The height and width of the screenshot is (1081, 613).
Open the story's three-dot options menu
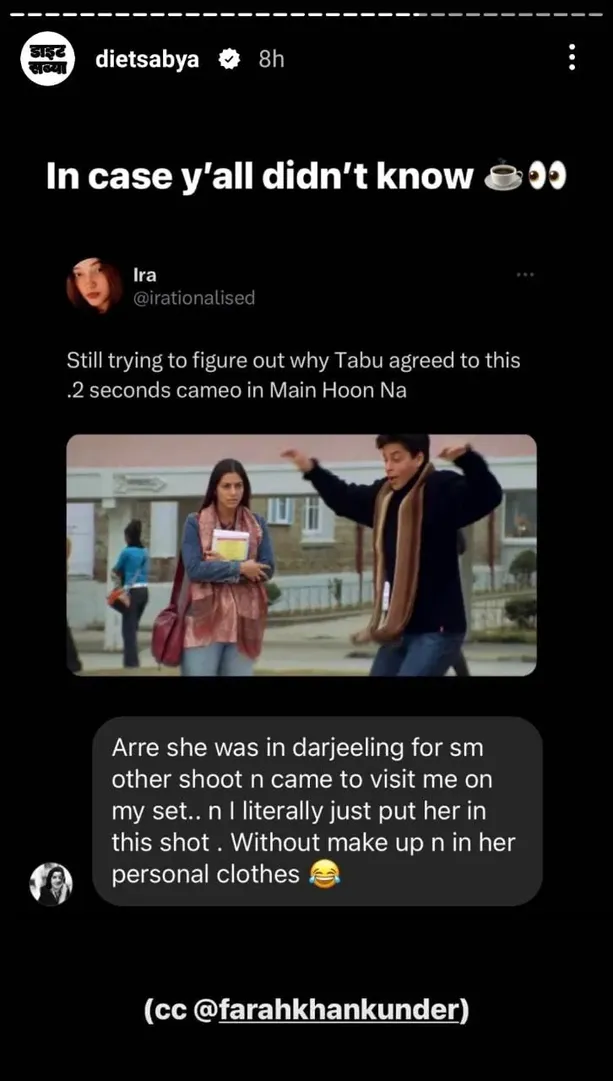pyautogui.click(x=572, y=58)
